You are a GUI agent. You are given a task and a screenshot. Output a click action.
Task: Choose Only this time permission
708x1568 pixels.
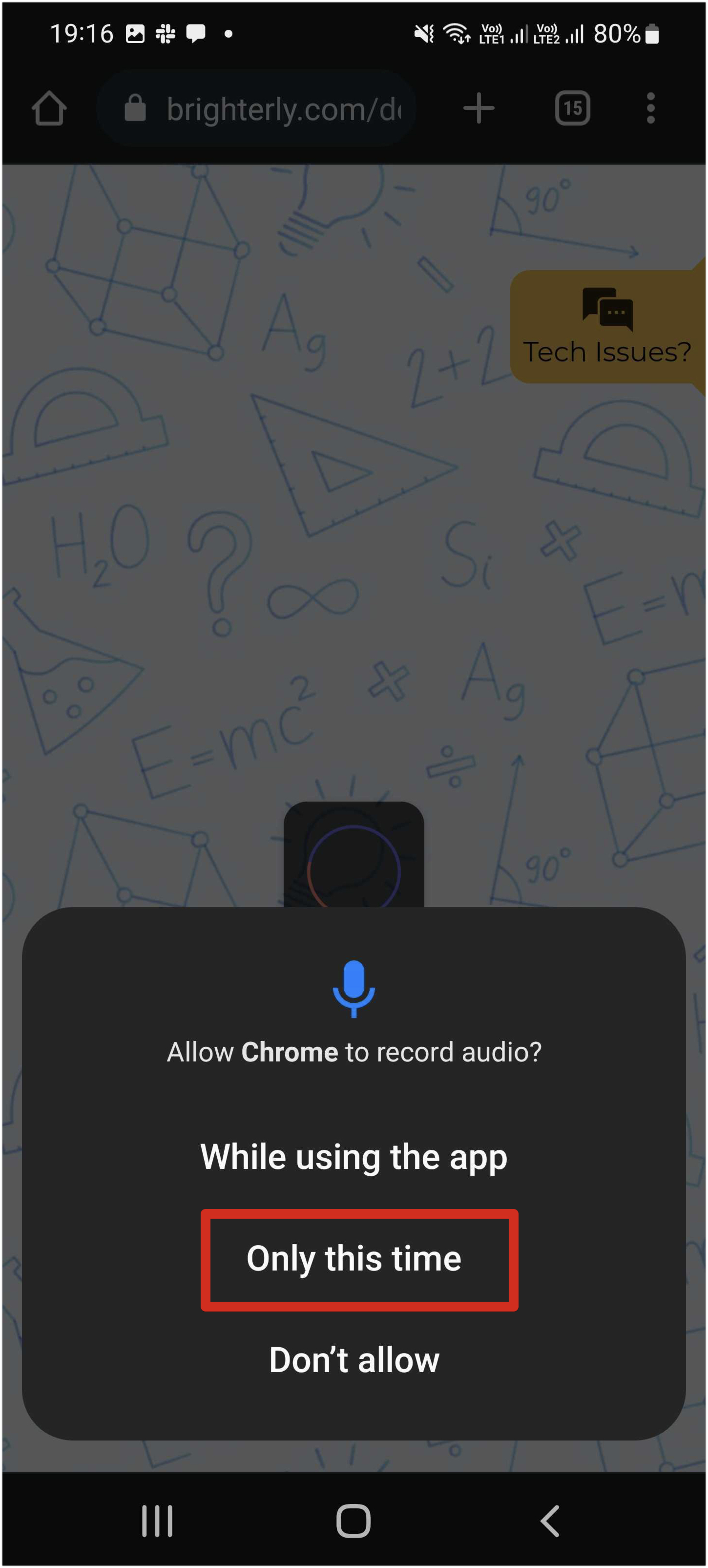click(354, 1258)
